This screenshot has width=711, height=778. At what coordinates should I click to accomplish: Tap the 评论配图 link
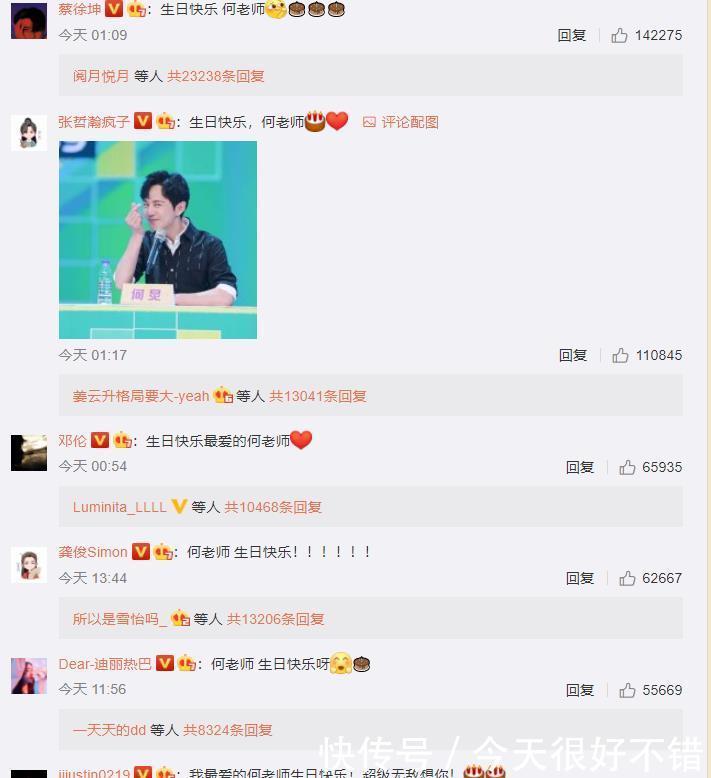401,122
